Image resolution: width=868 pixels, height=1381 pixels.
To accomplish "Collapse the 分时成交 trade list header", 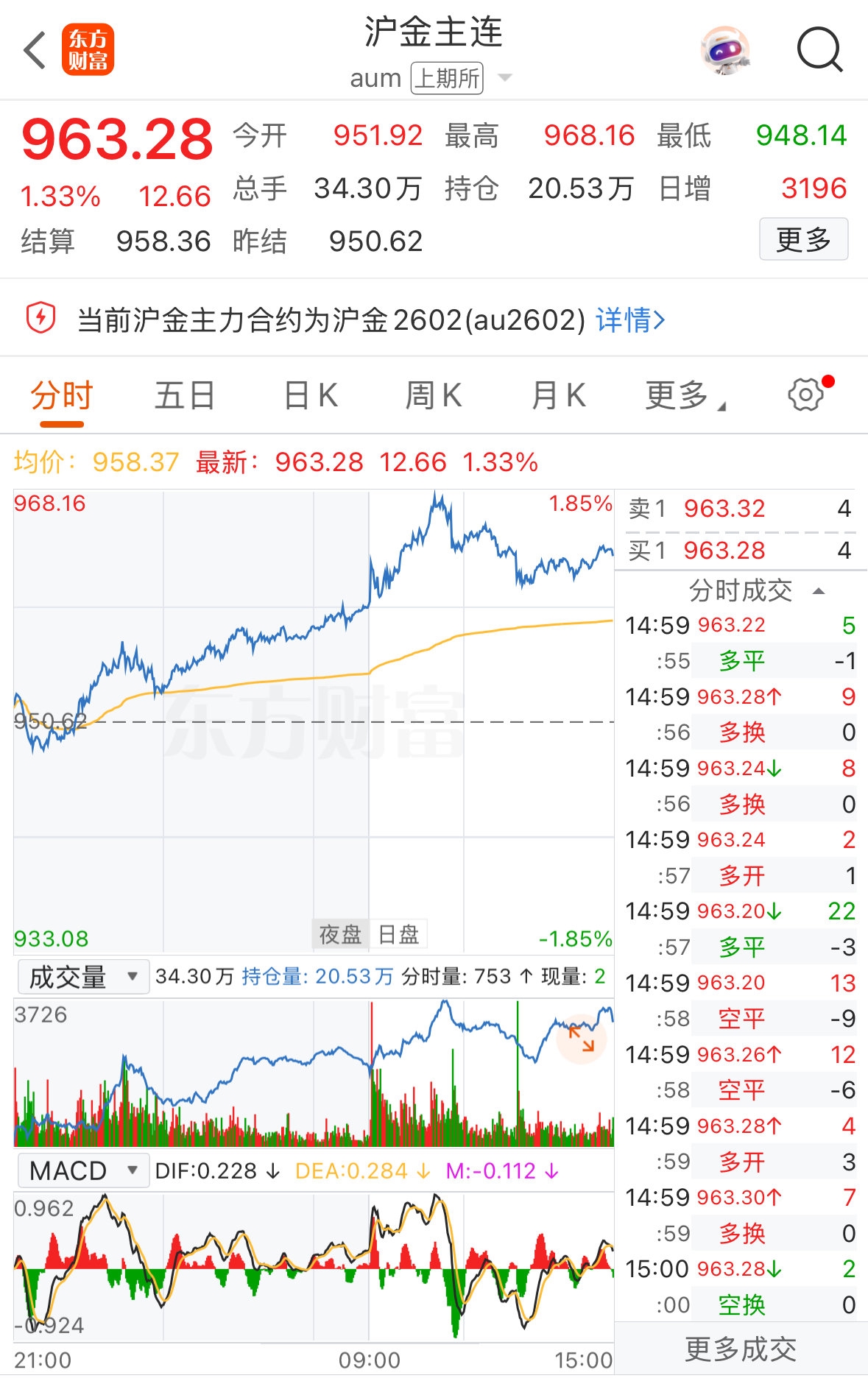I will point(756,590).
